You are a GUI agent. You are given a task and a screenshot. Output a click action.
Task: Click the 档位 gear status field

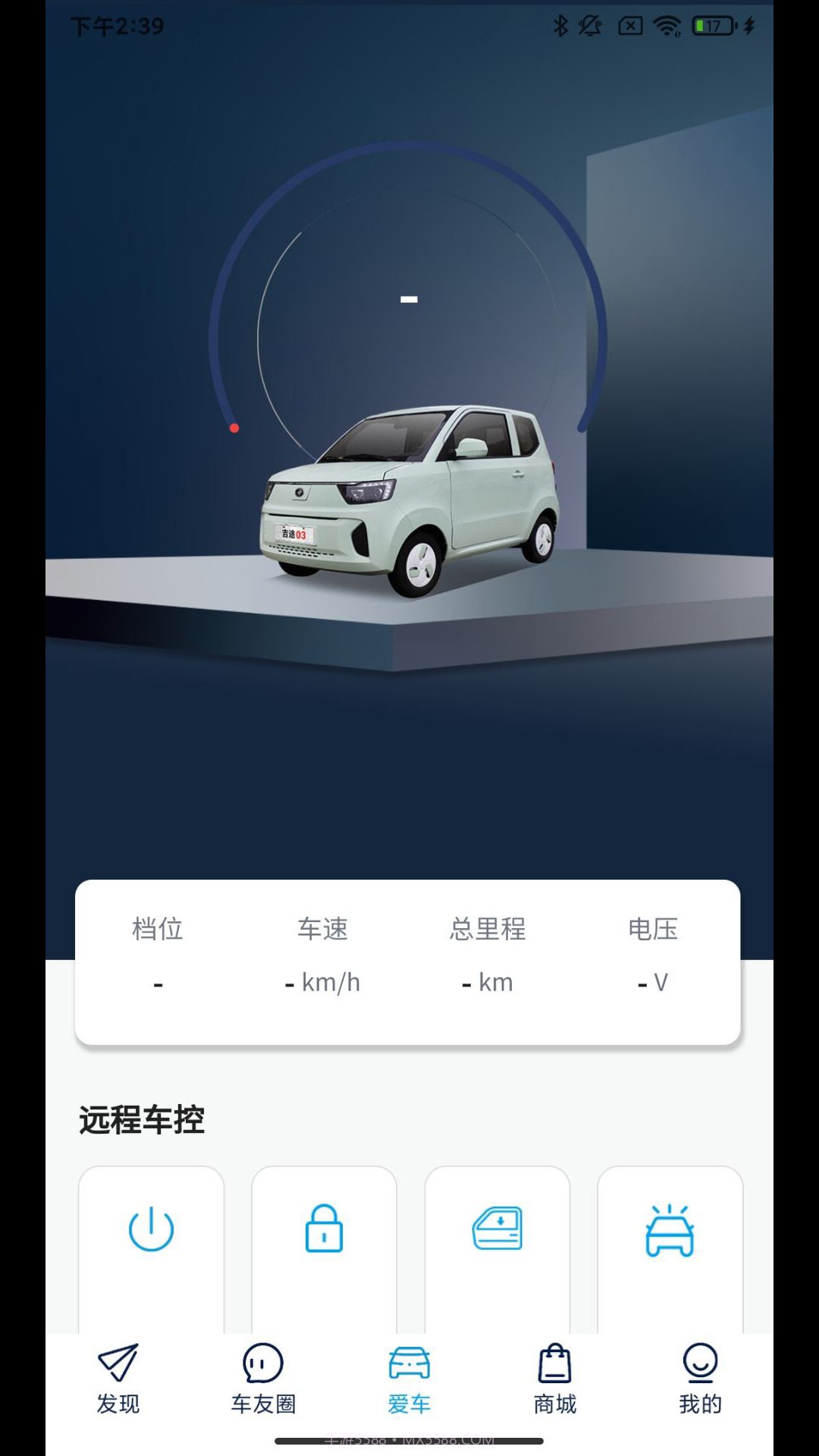pyautogui.click(x=158, y=955)
